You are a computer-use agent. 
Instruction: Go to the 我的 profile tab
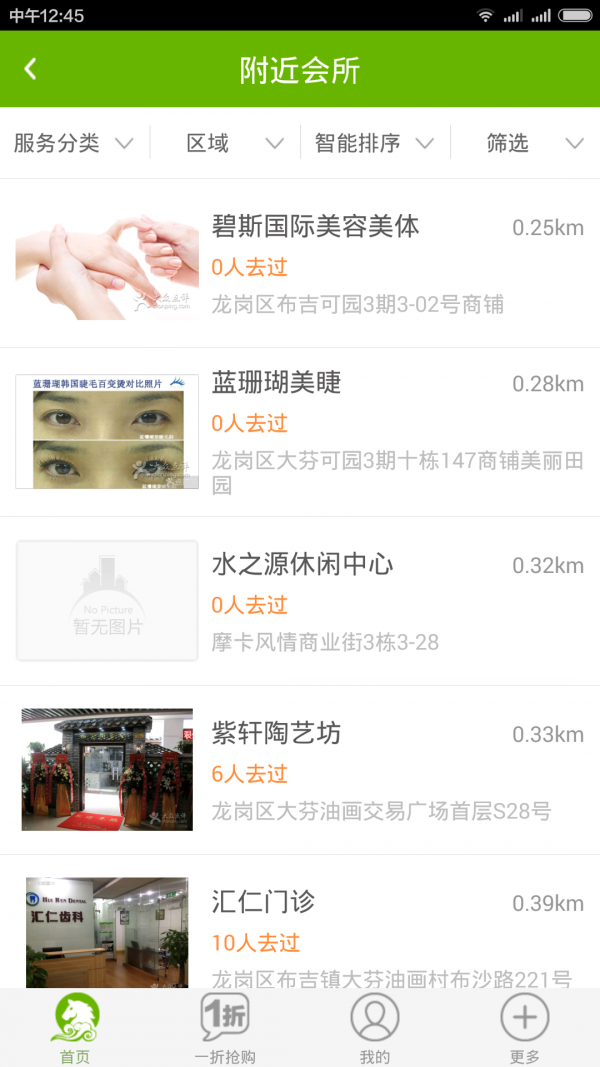(374, 1028)
